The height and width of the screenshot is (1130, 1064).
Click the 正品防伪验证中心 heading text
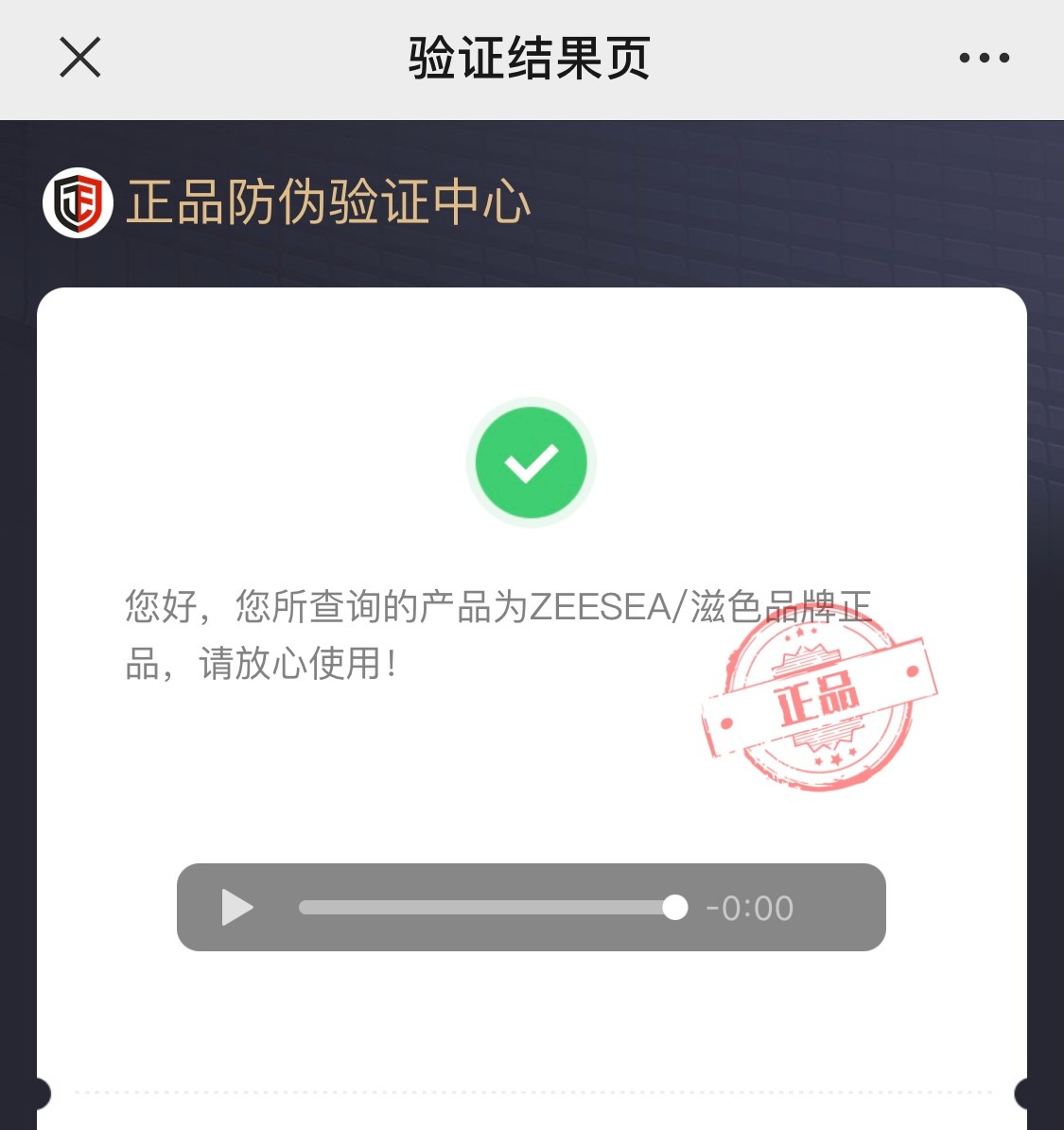pyautogui.click(x=328, y=200)
